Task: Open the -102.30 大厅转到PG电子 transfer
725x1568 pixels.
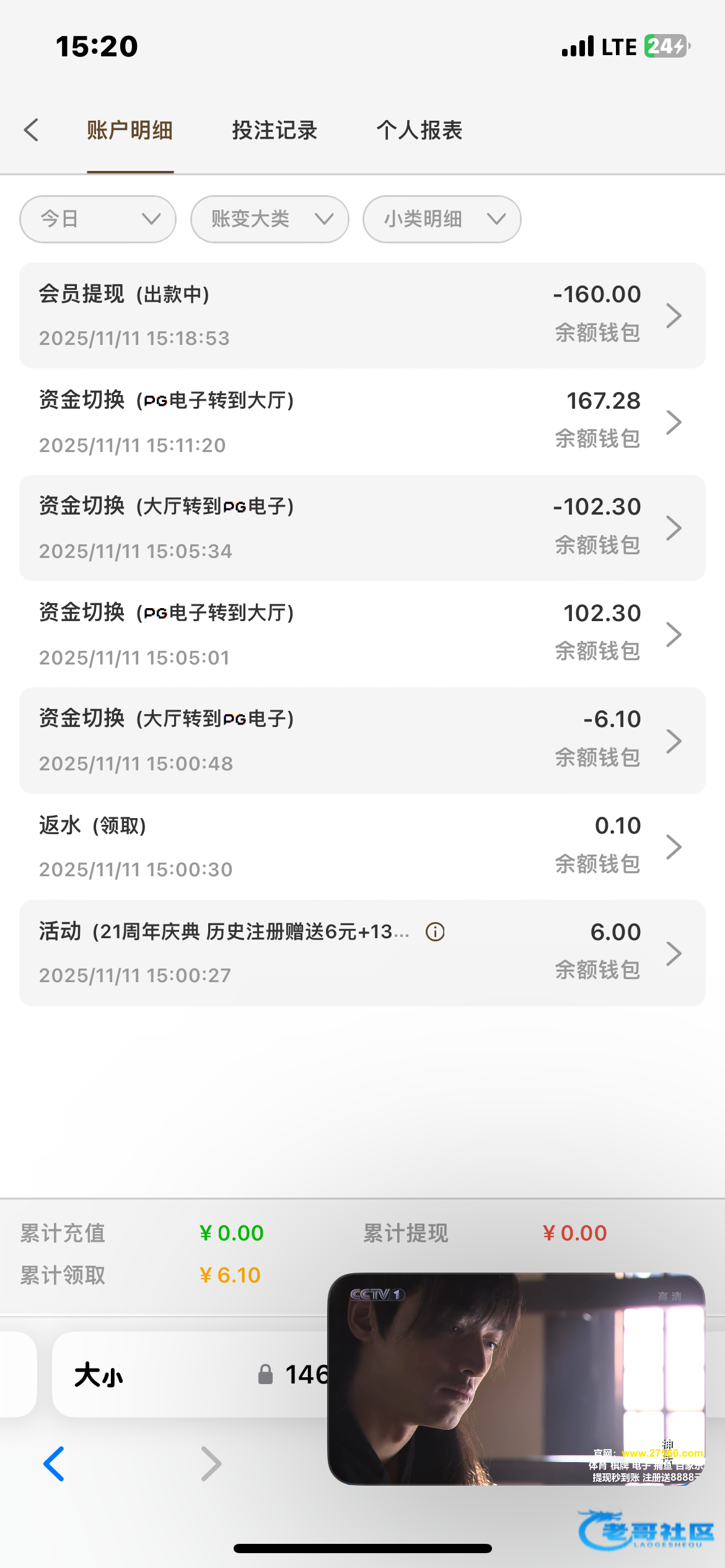Action: [x=362, y=528]
